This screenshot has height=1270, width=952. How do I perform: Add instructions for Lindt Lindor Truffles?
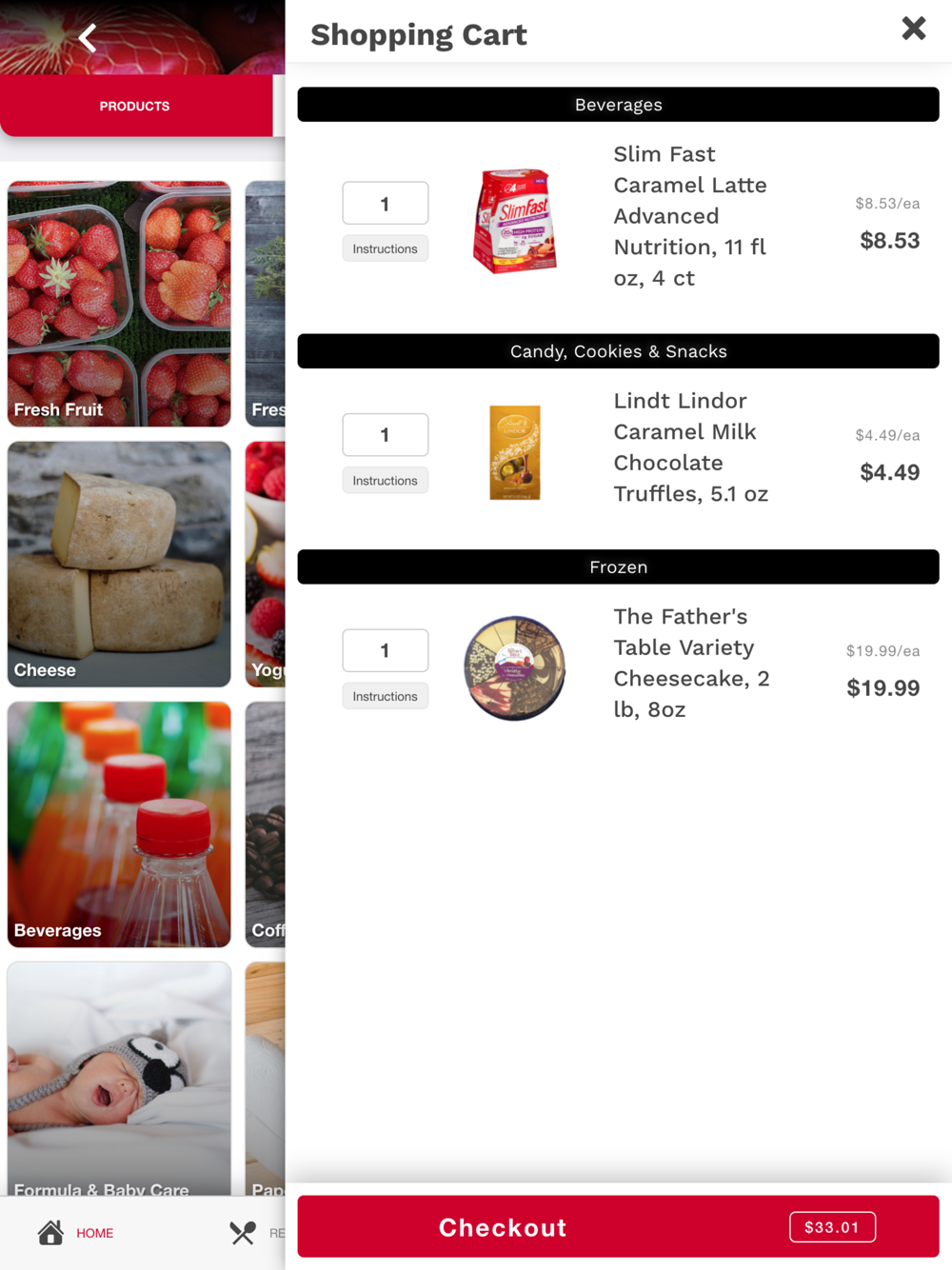click(386, 481)
